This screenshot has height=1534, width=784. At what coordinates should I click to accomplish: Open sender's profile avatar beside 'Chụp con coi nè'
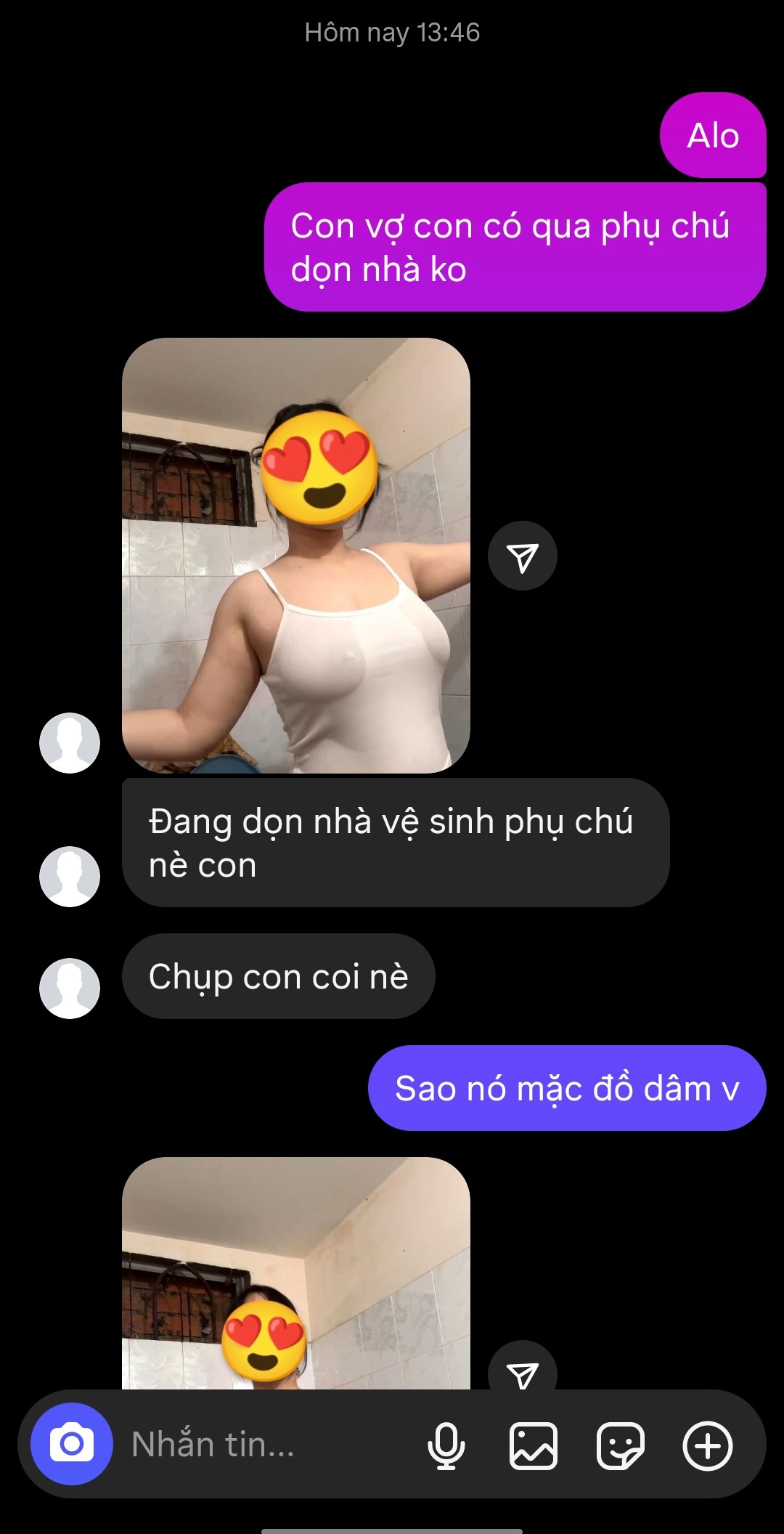70,988
